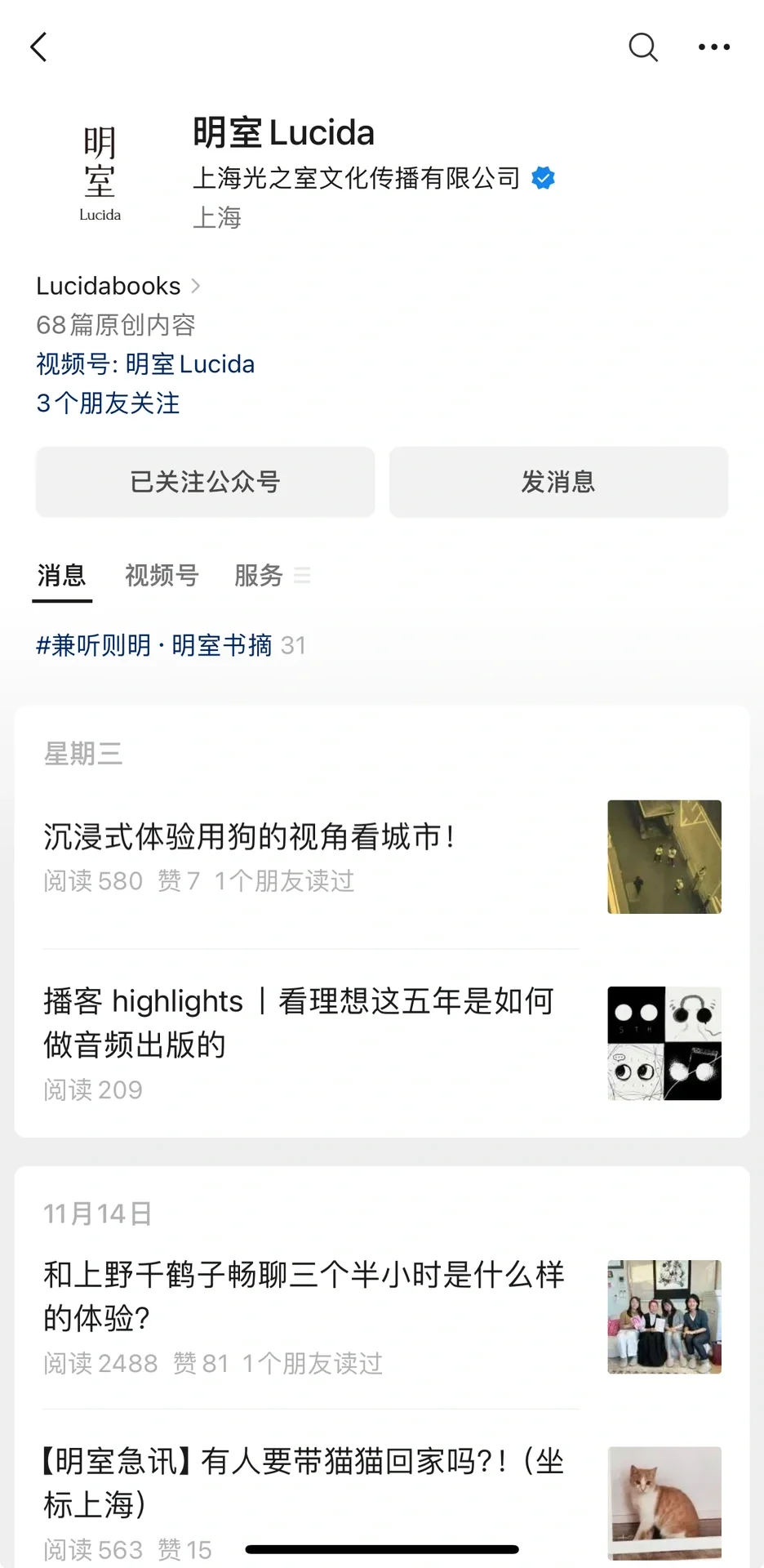Screen dimensions: 764x1568
Task: Open the Lucidabooks account details
Action: pyautogui.click(x=118, y=286)
